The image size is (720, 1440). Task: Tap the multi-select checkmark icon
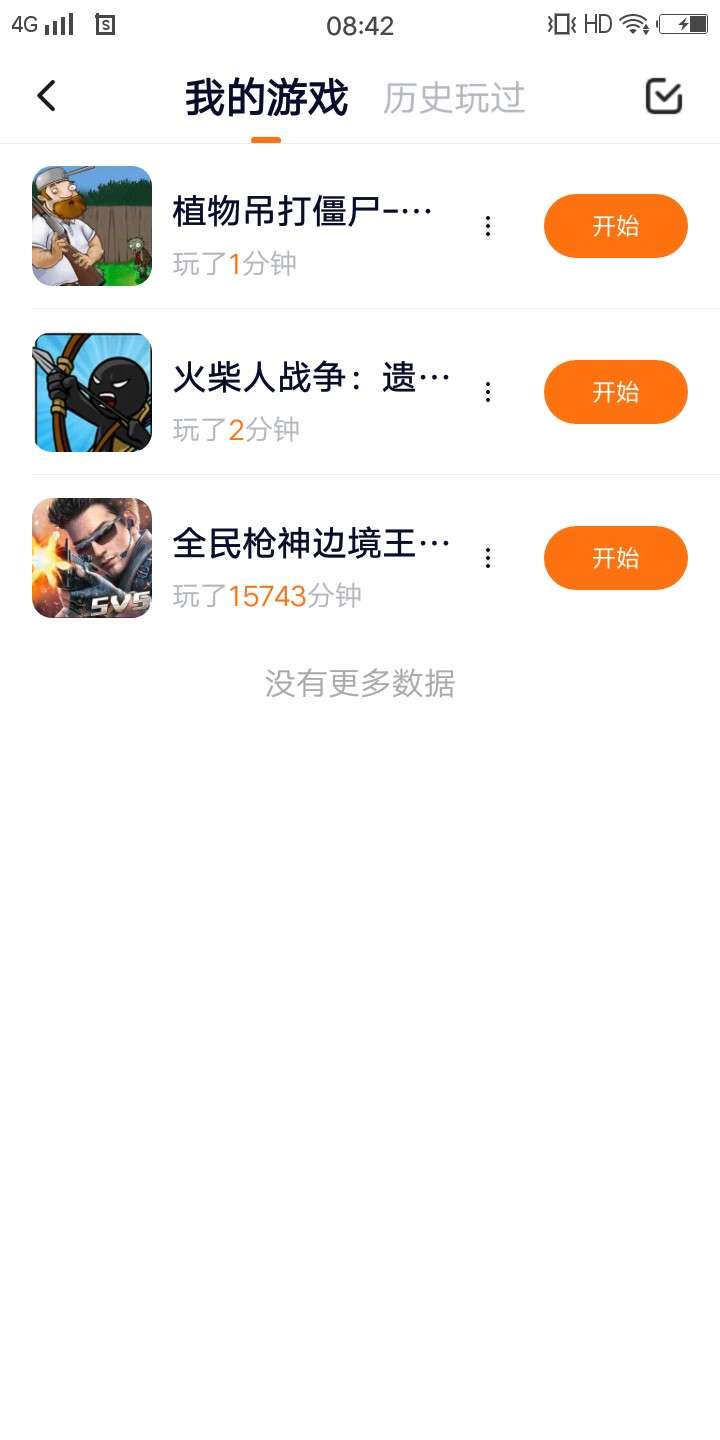[663, 96]
